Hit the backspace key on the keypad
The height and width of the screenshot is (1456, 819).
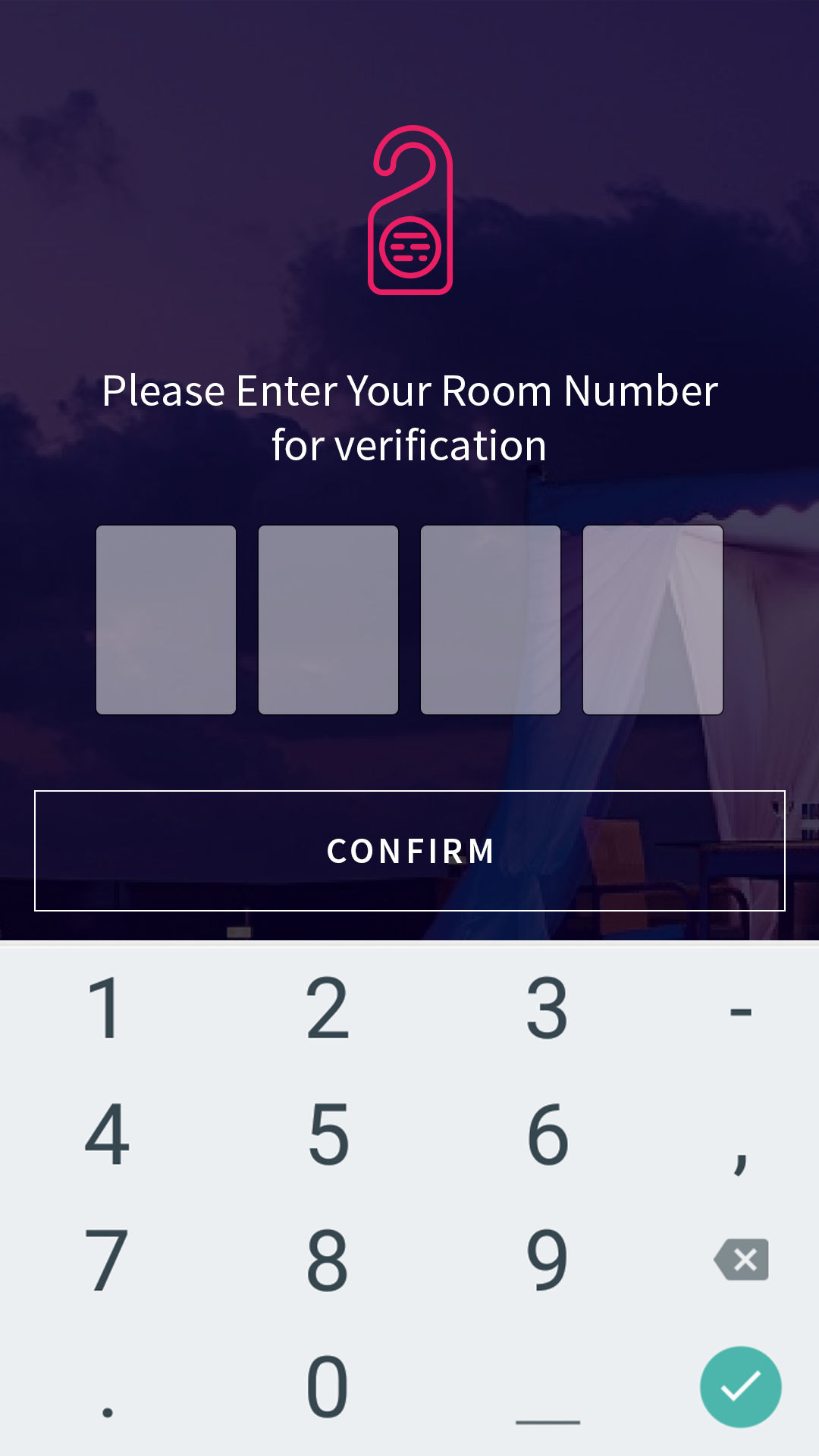(741, 1260)
